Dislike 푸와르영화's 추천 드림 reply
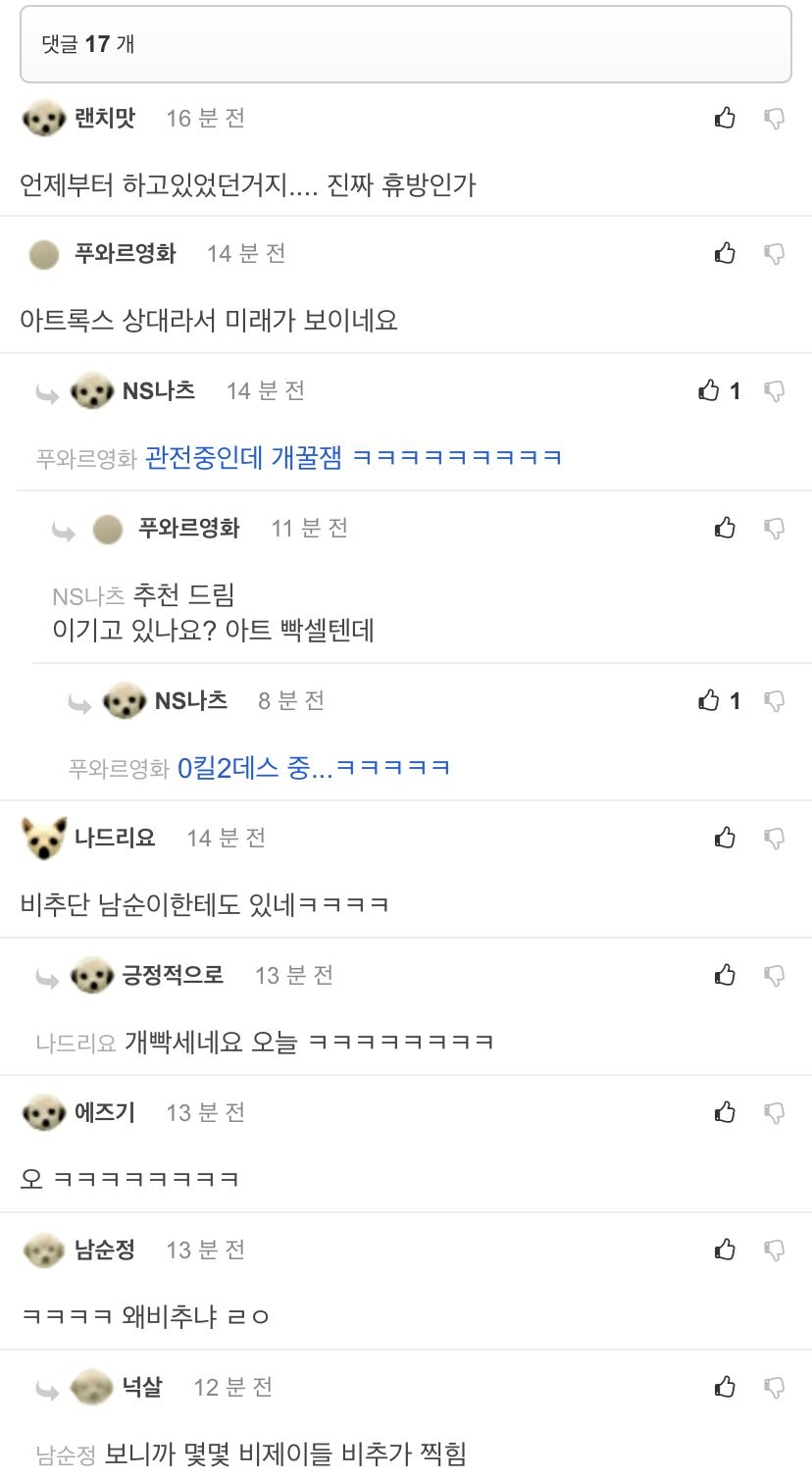 click(774, 529)
